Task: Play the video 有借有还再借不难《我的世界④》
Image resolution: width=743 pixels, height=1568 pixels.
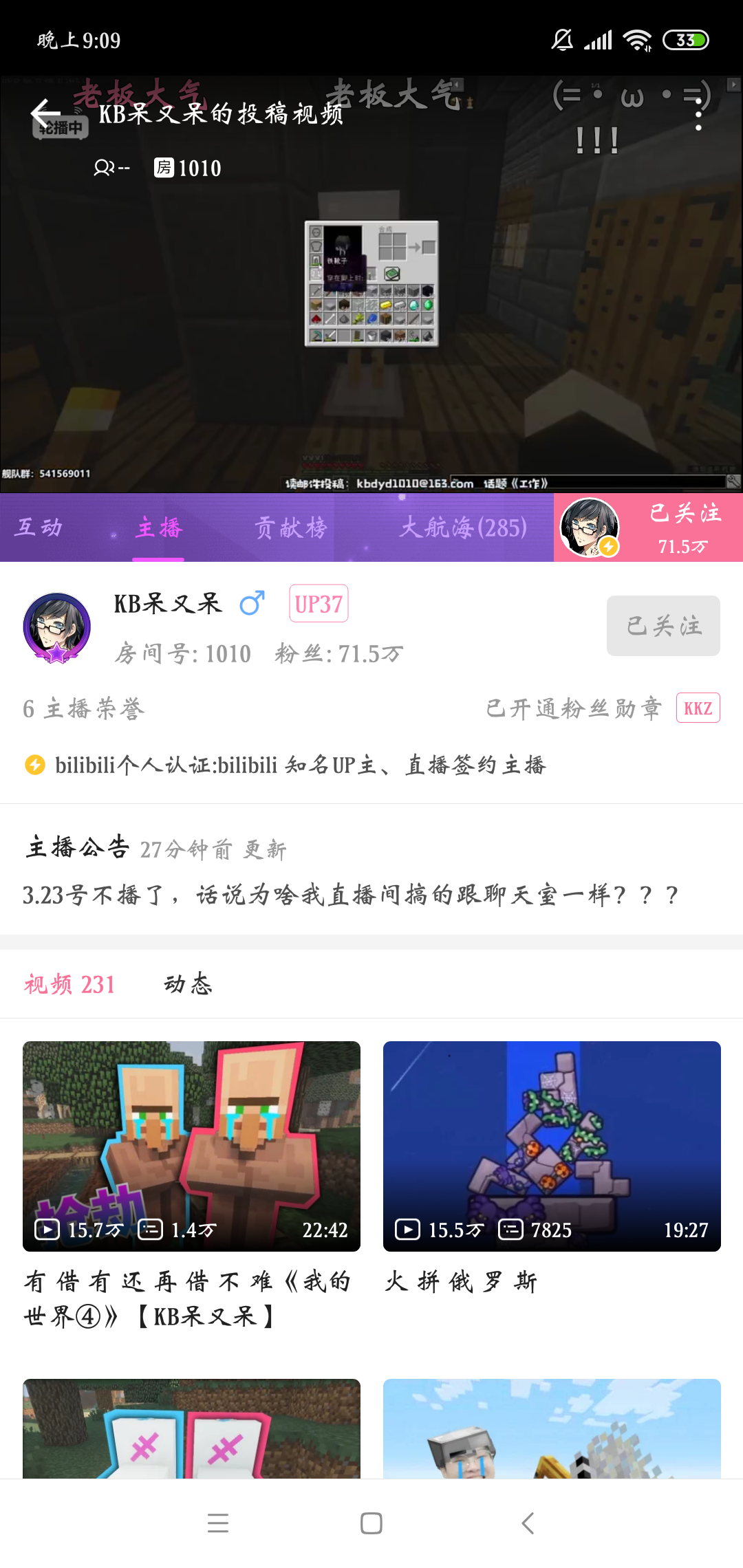Action: 191,1146
